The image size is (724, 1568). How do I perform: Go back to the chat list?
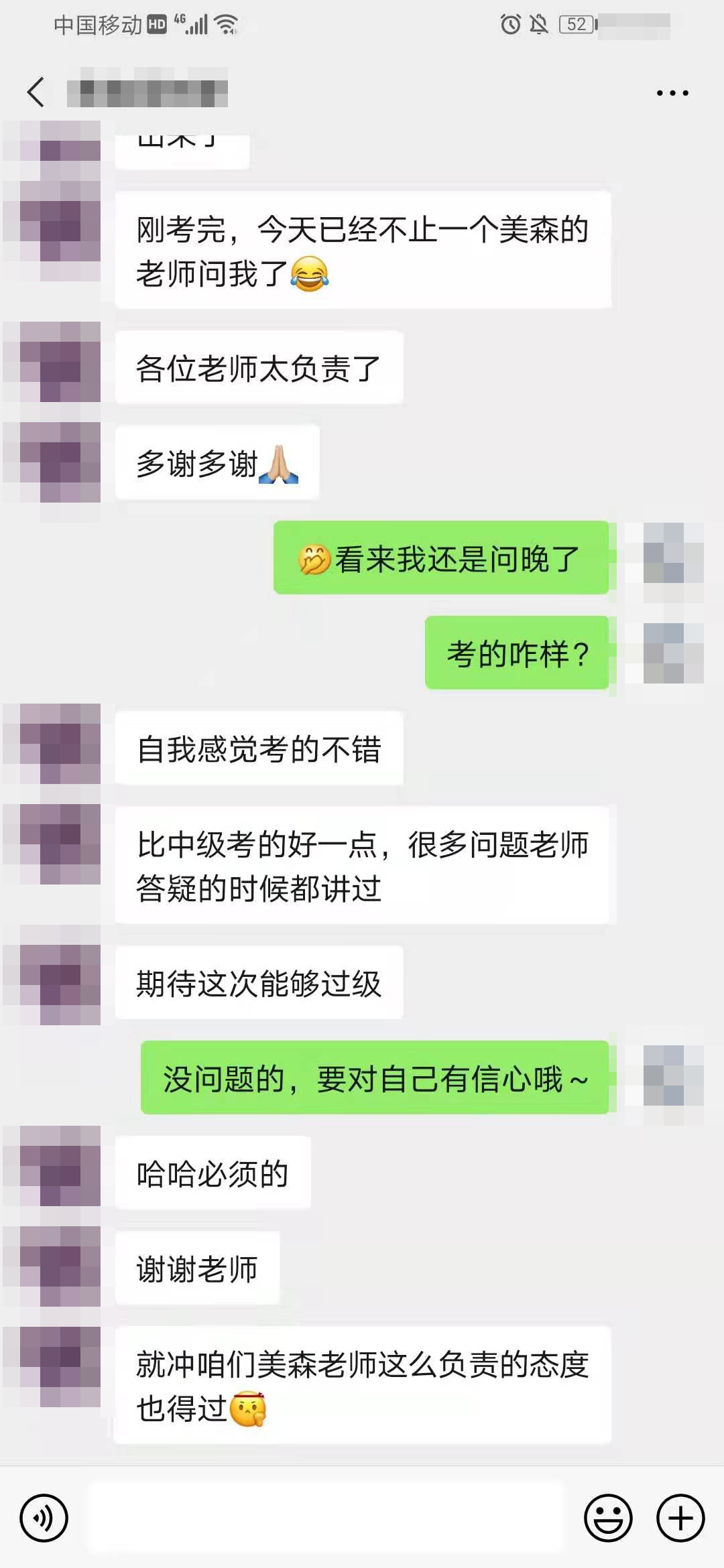(36, 92)
